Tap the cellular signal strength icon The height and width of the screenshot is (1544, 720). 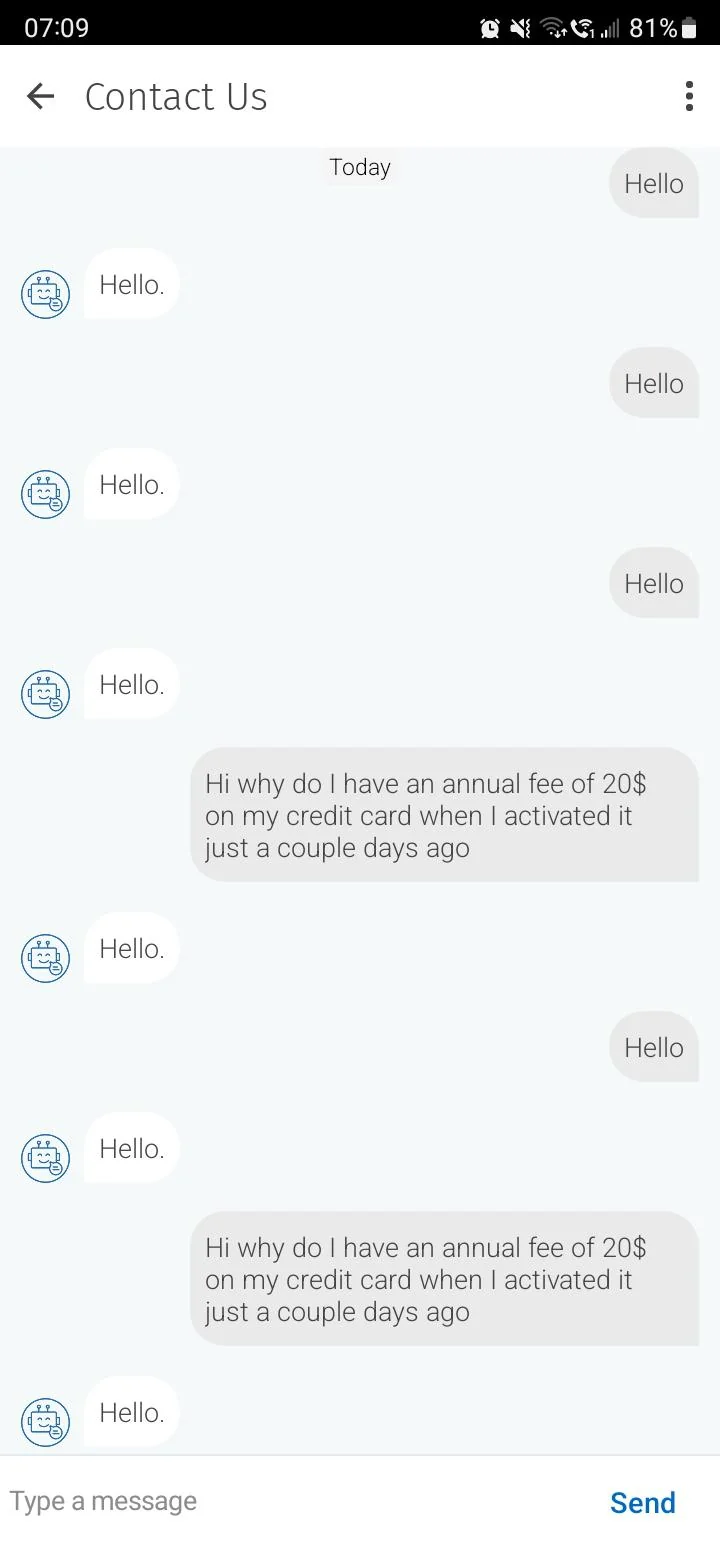coord(609,27)
